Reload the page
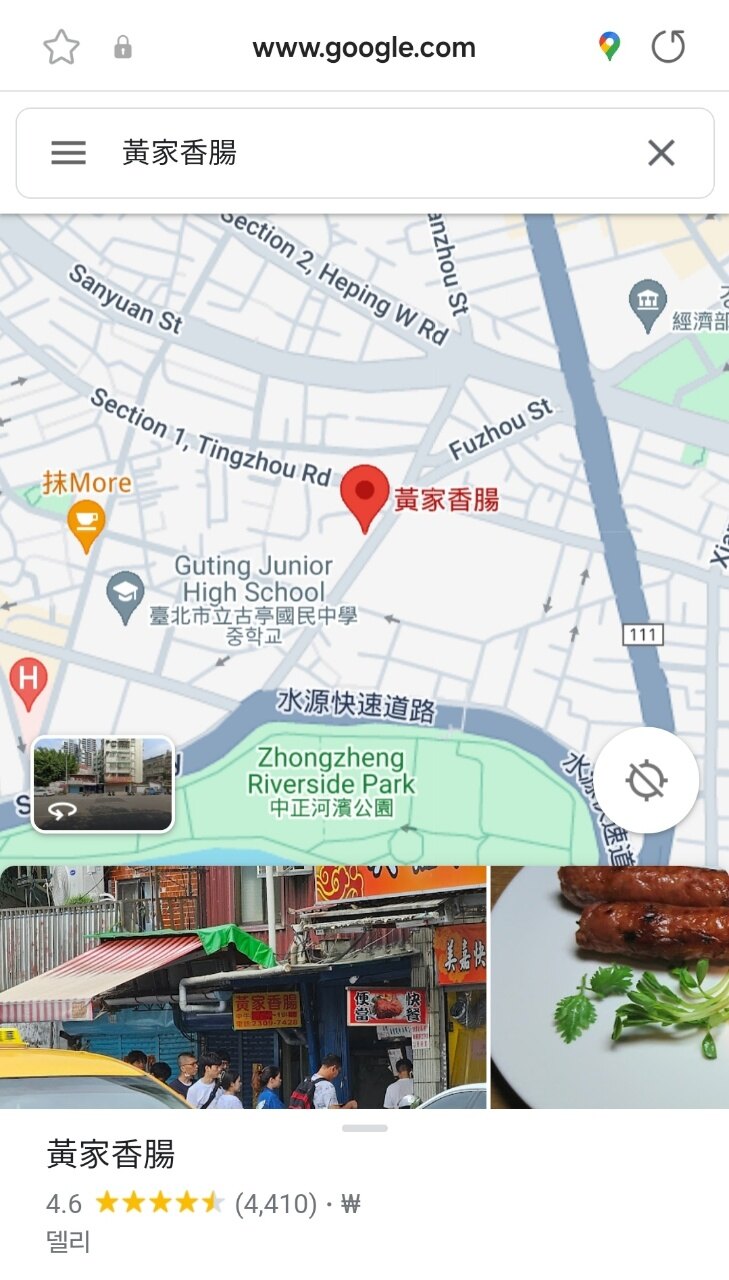 (668, 47)
